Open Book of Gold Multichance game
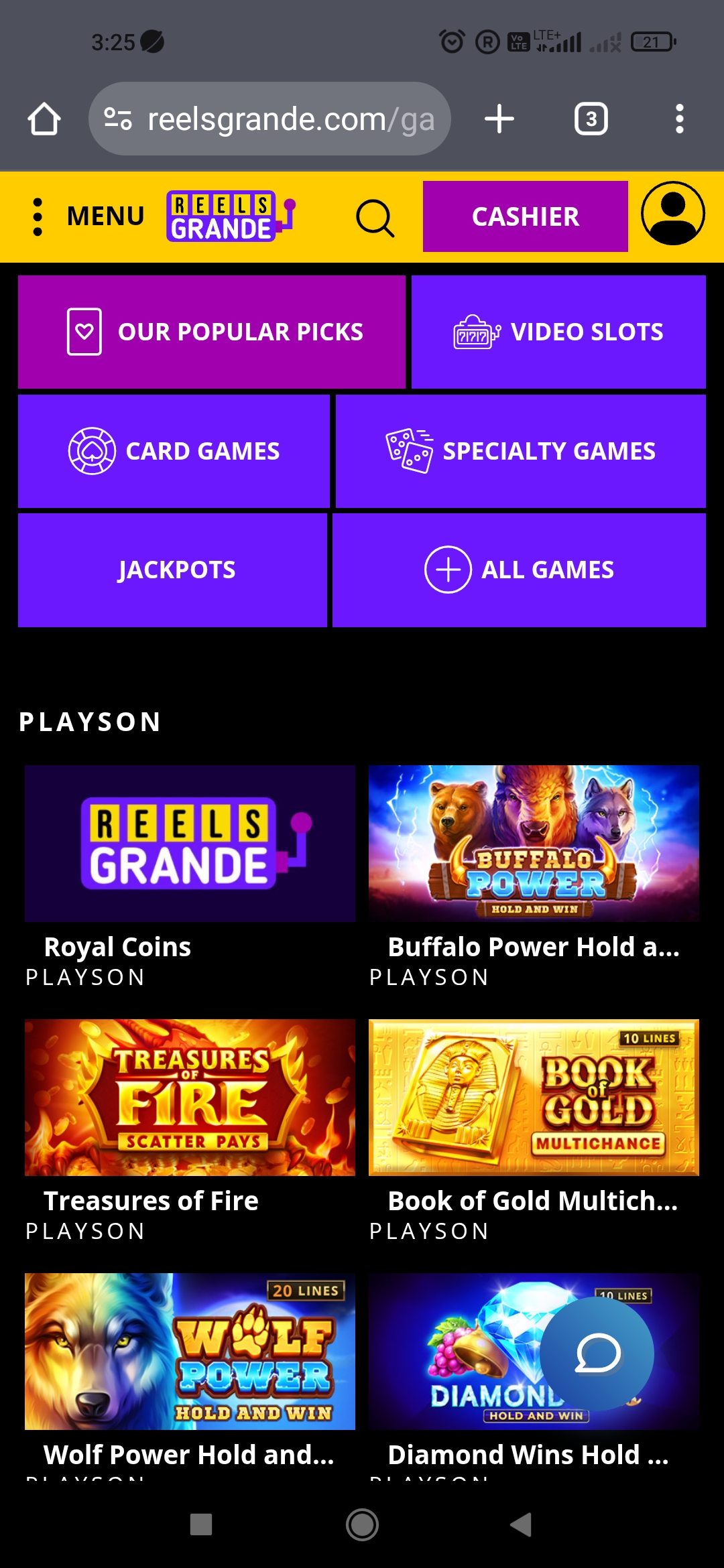724x1568 pixels. (534, 1098)
